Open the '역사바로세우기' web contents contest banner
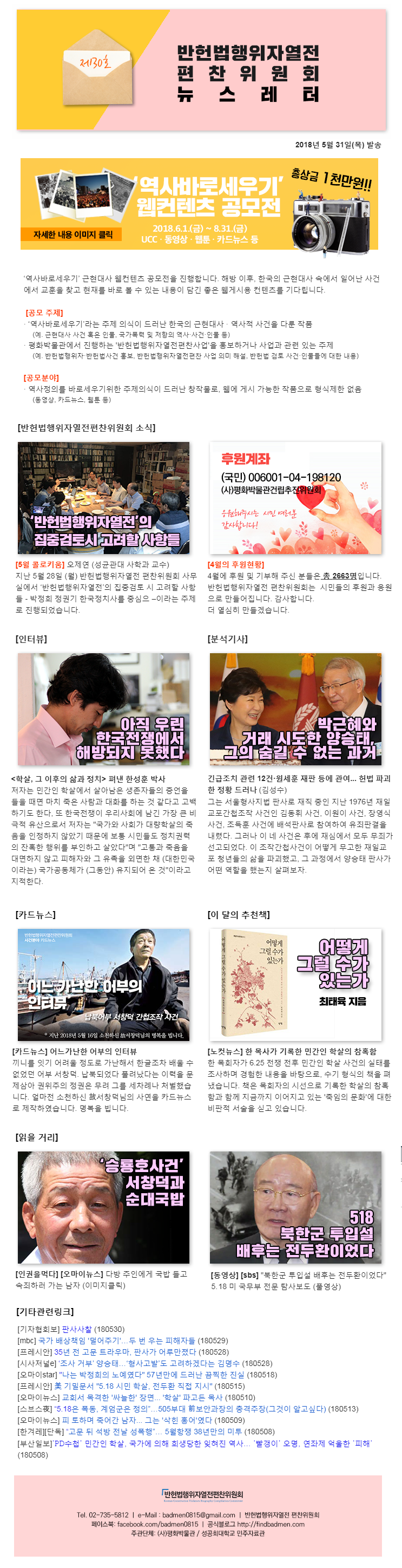The height and width of the screenshot is (1568, 402). click(200, 204)
